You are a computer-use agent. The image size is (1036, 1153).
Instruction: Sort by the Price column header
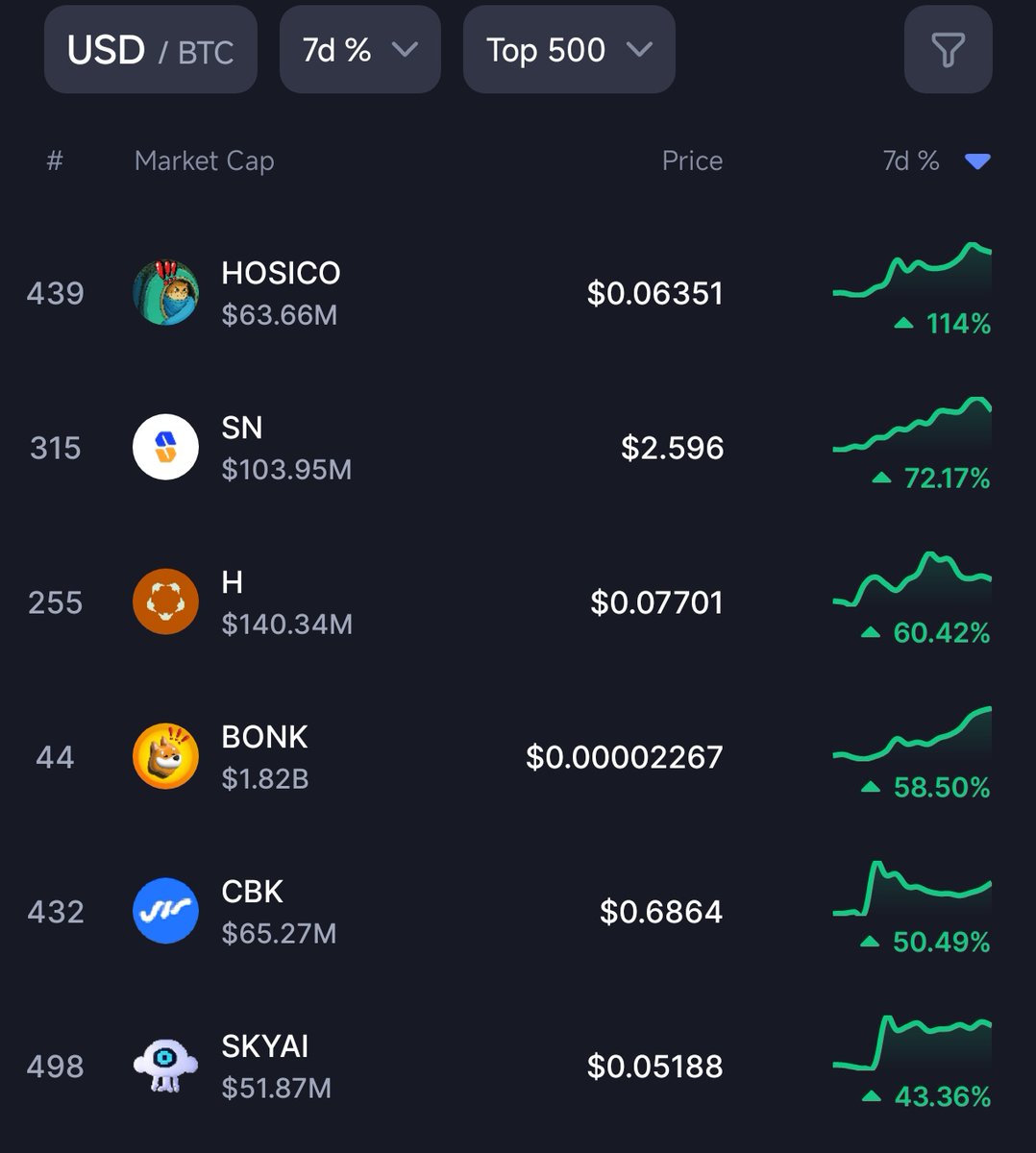pos(691,160)
